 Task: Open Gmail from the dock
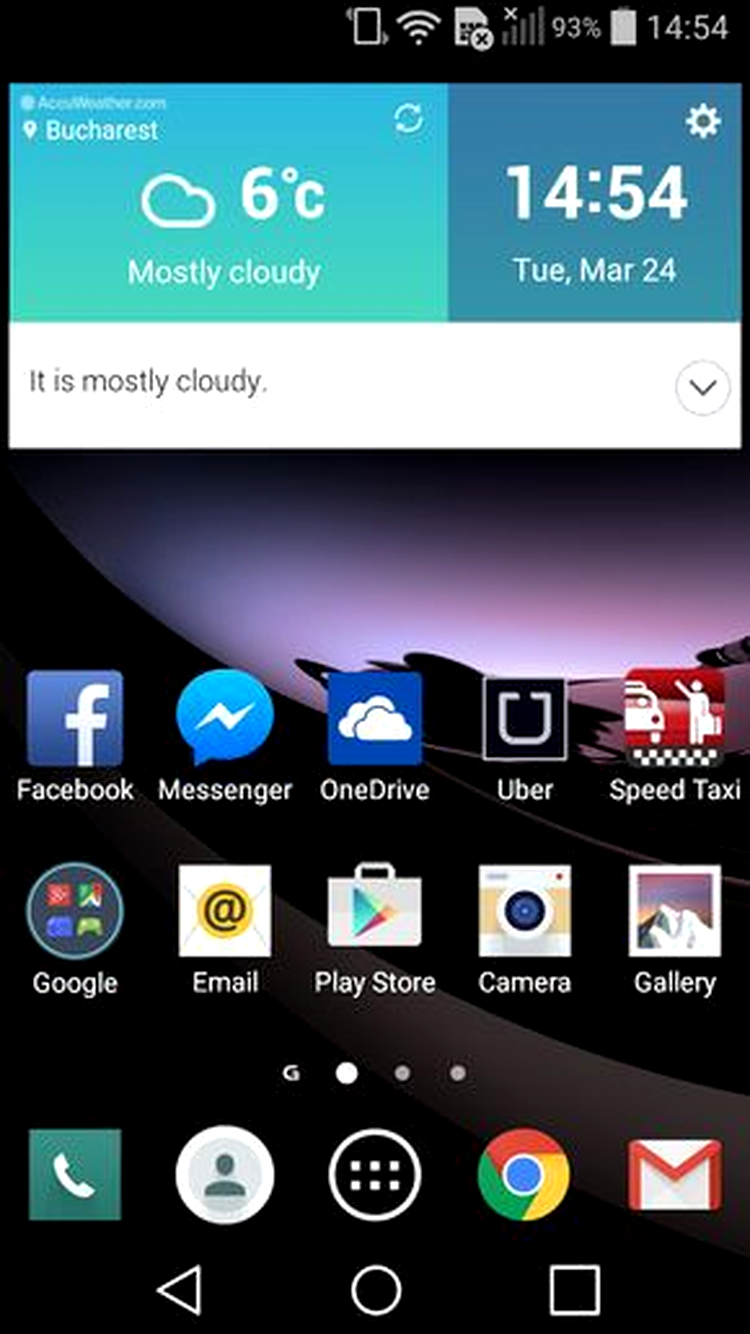(x=674, y=1174)
